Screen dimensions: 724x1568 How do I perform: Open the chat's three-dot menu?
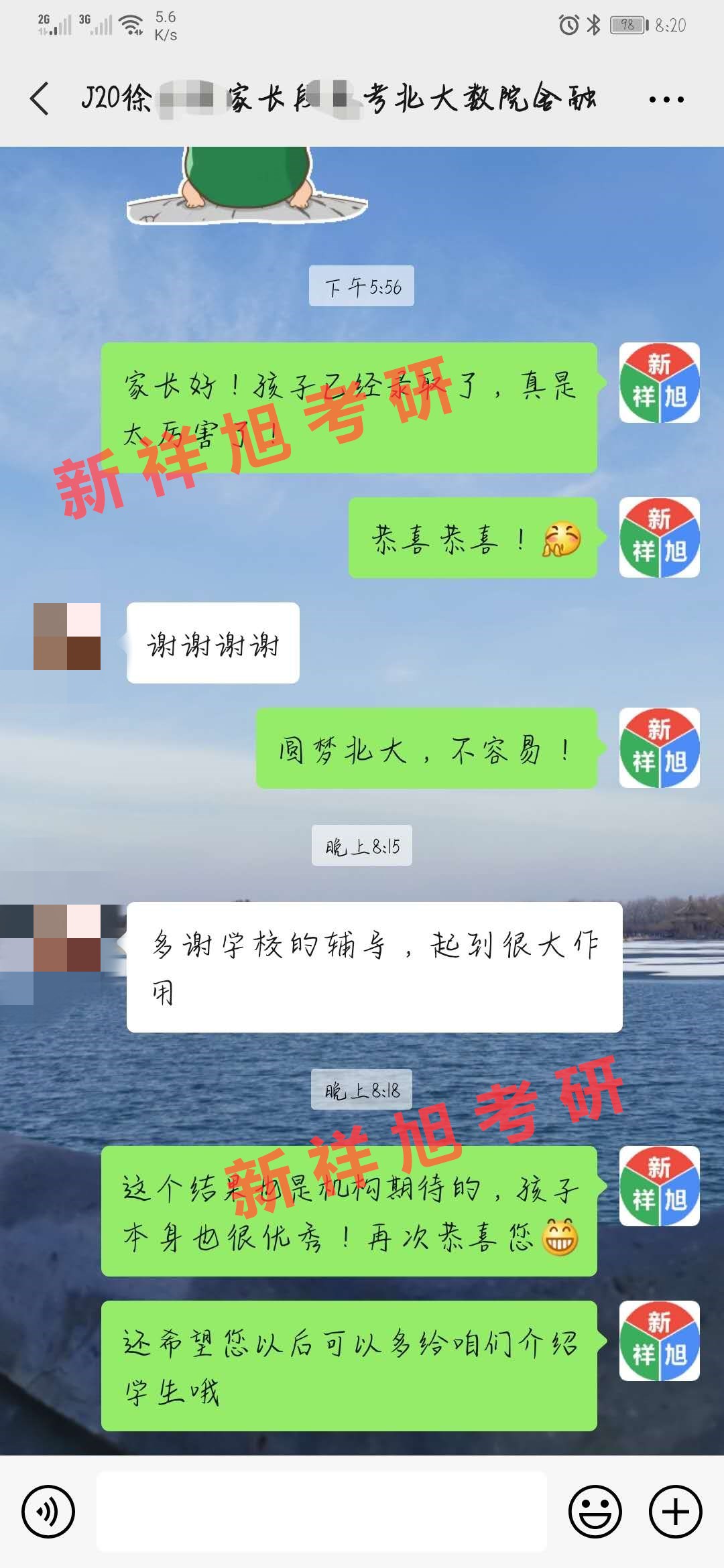pos(666,100)
